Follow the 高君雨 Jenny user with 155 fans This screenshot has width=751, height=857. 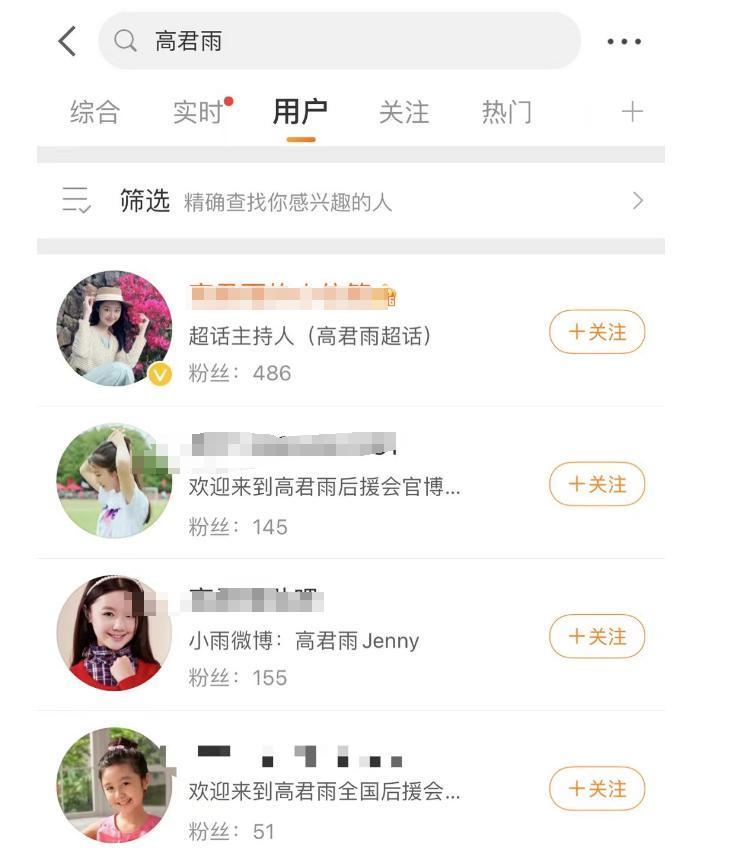click(597, 636)
